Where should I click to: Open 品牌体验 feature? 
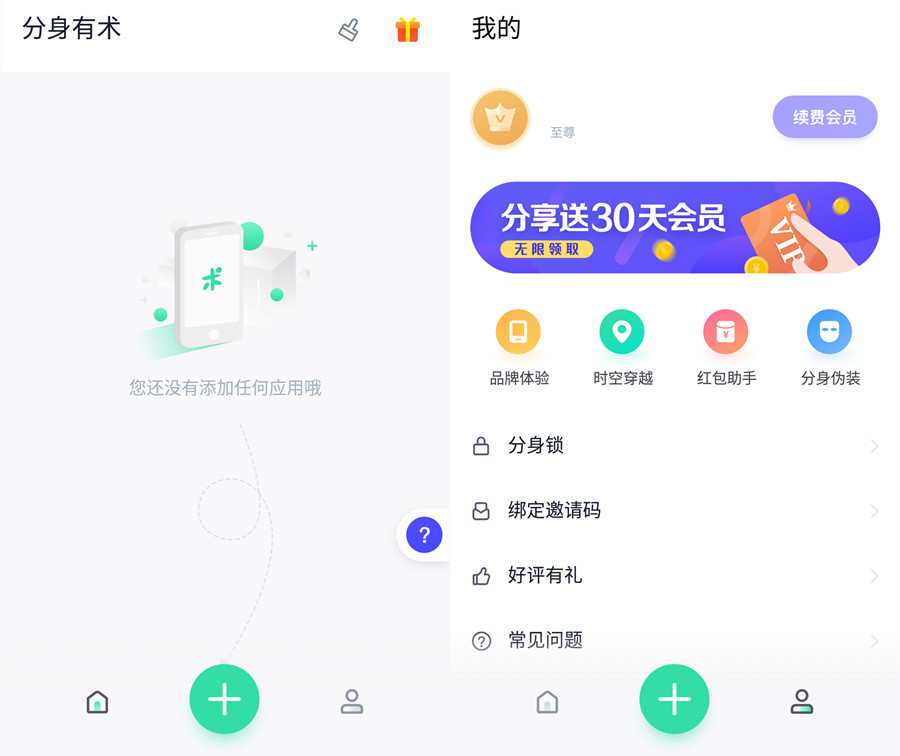[x=518, y=346]
